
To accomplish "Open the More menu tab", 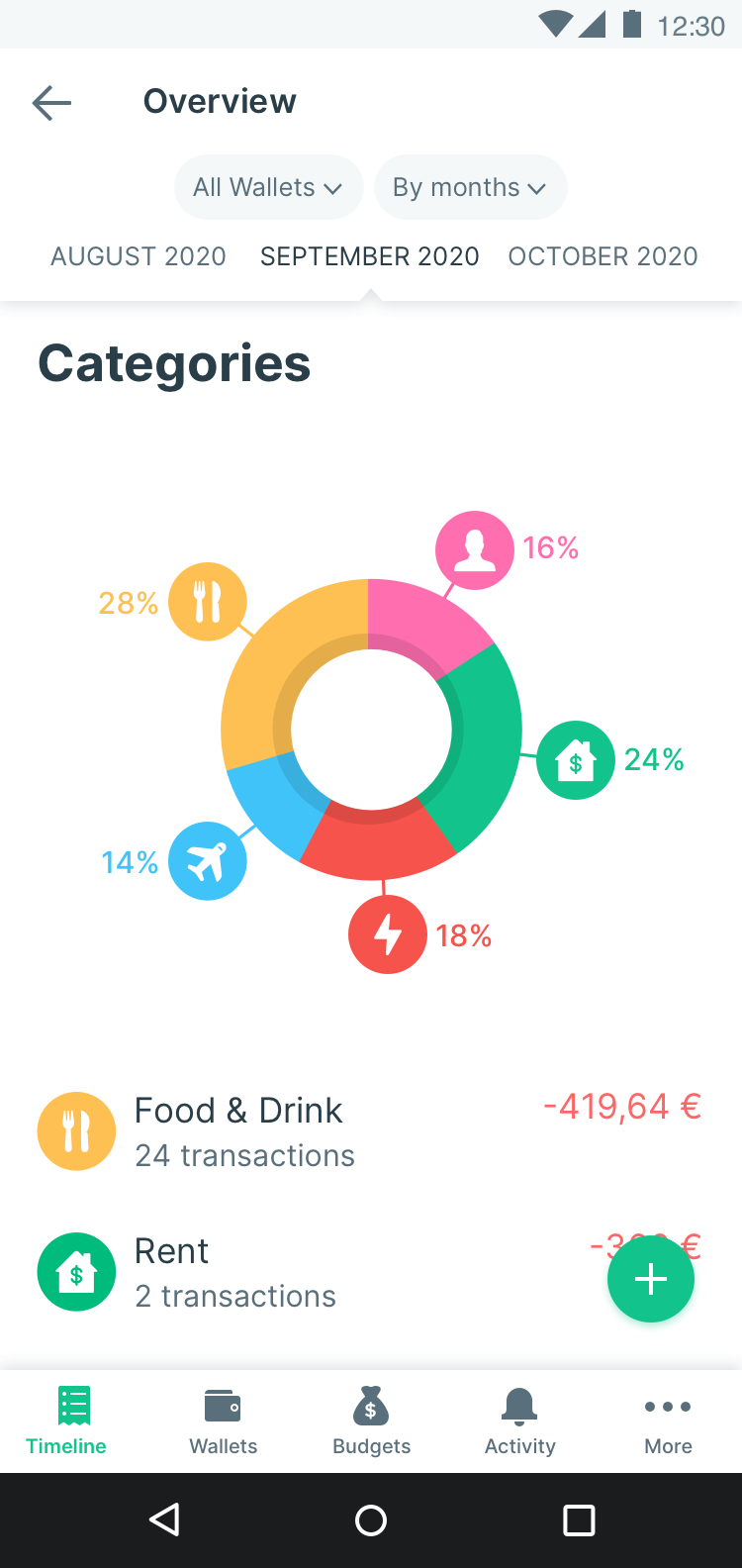I will 668,1421.
